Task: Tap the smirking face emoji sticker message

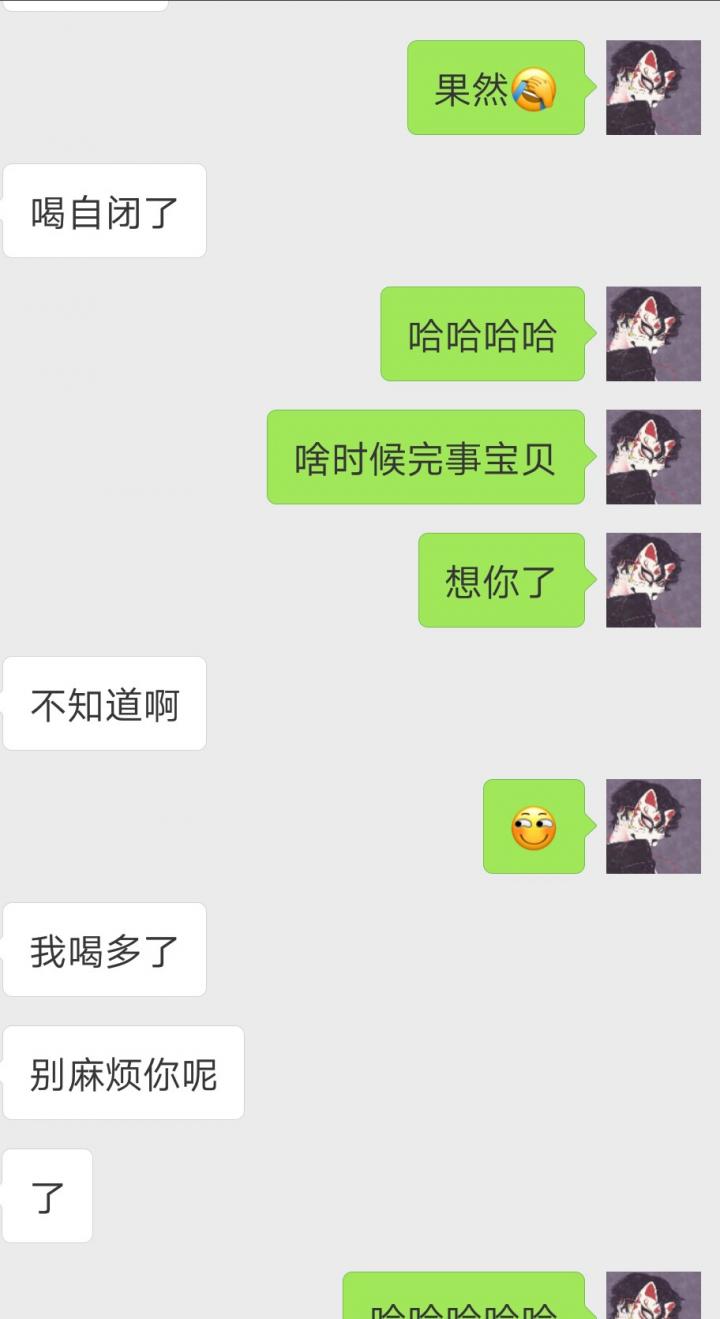Action: click(x=533, y=827)
